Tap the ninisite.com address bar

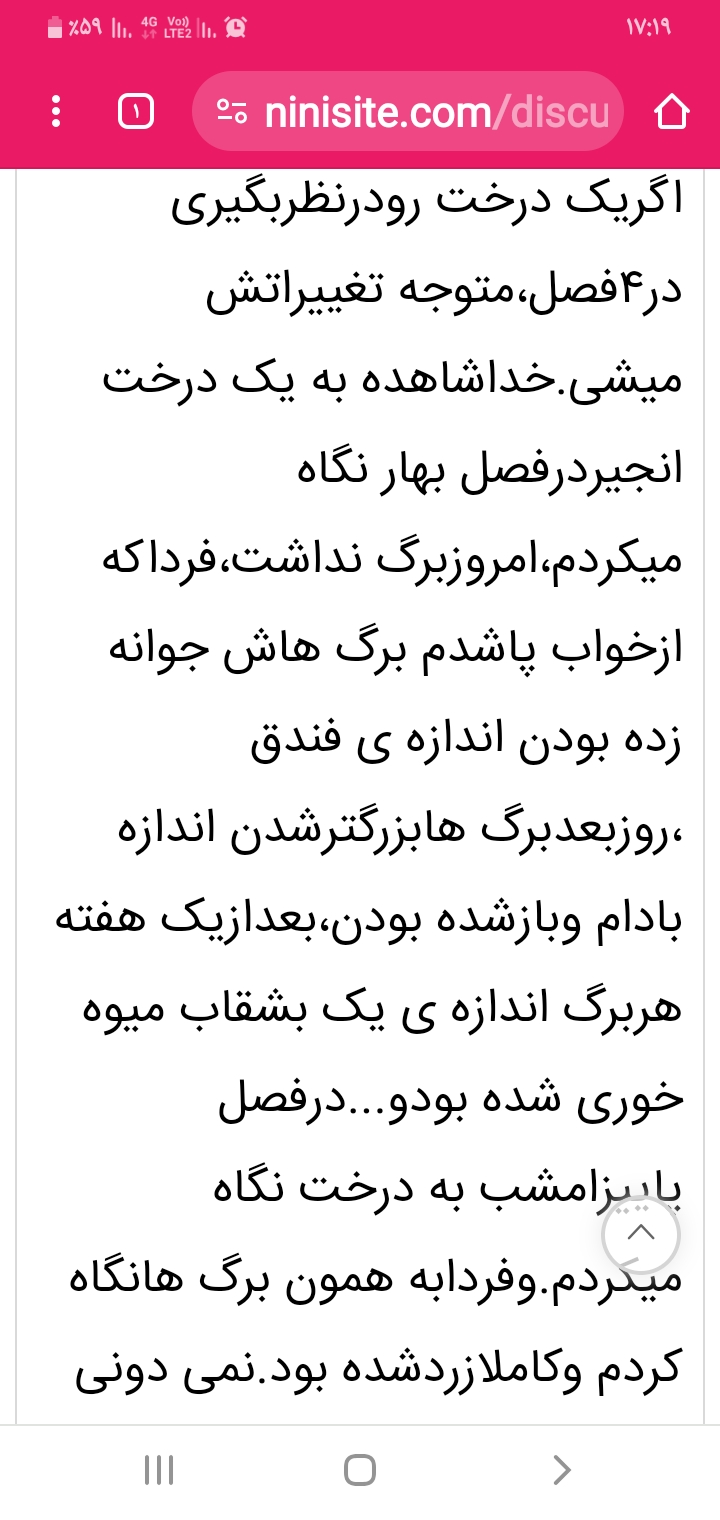click(420, 112)
